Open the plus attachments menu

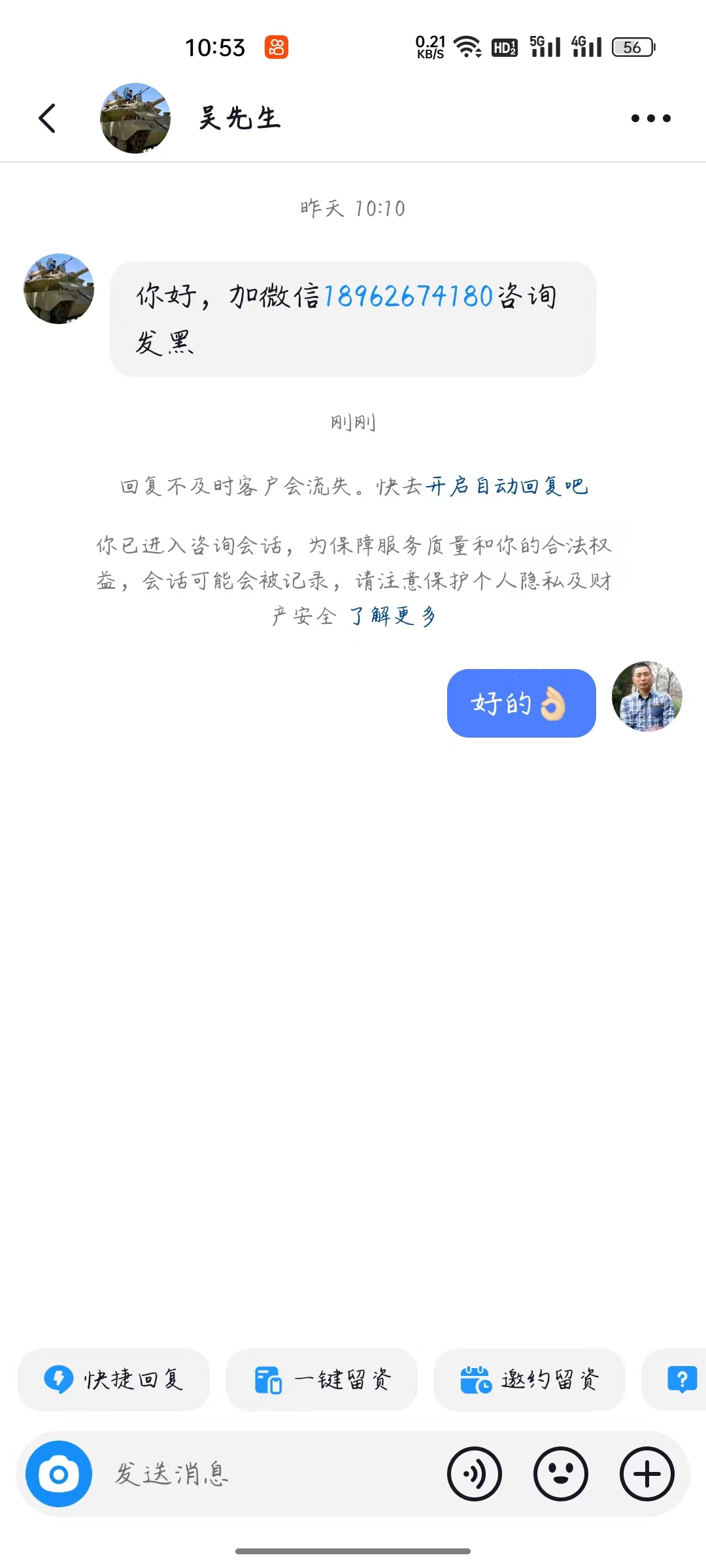647,1474
